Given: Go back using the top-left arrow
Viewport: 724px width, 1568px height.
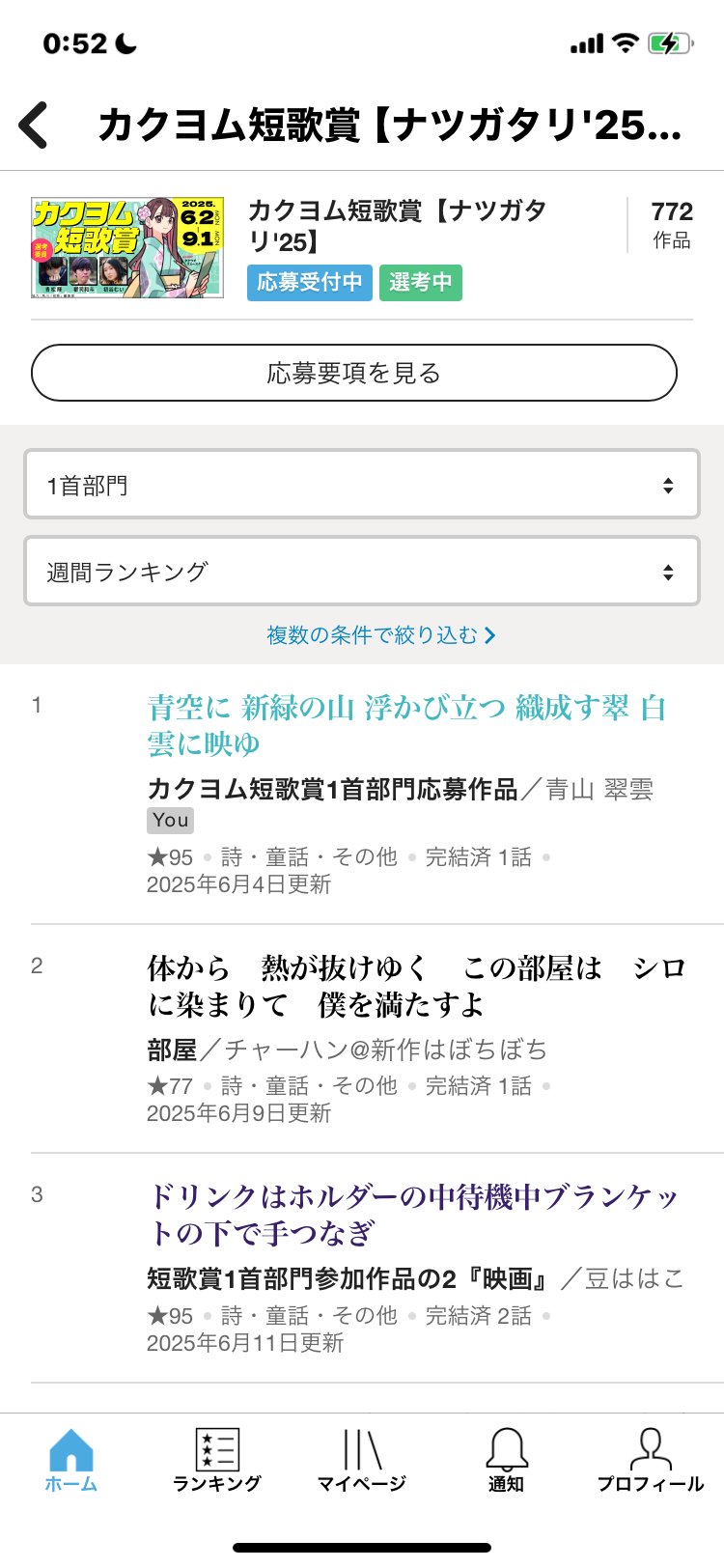Looking at the screenshot, I should (35, 126).
